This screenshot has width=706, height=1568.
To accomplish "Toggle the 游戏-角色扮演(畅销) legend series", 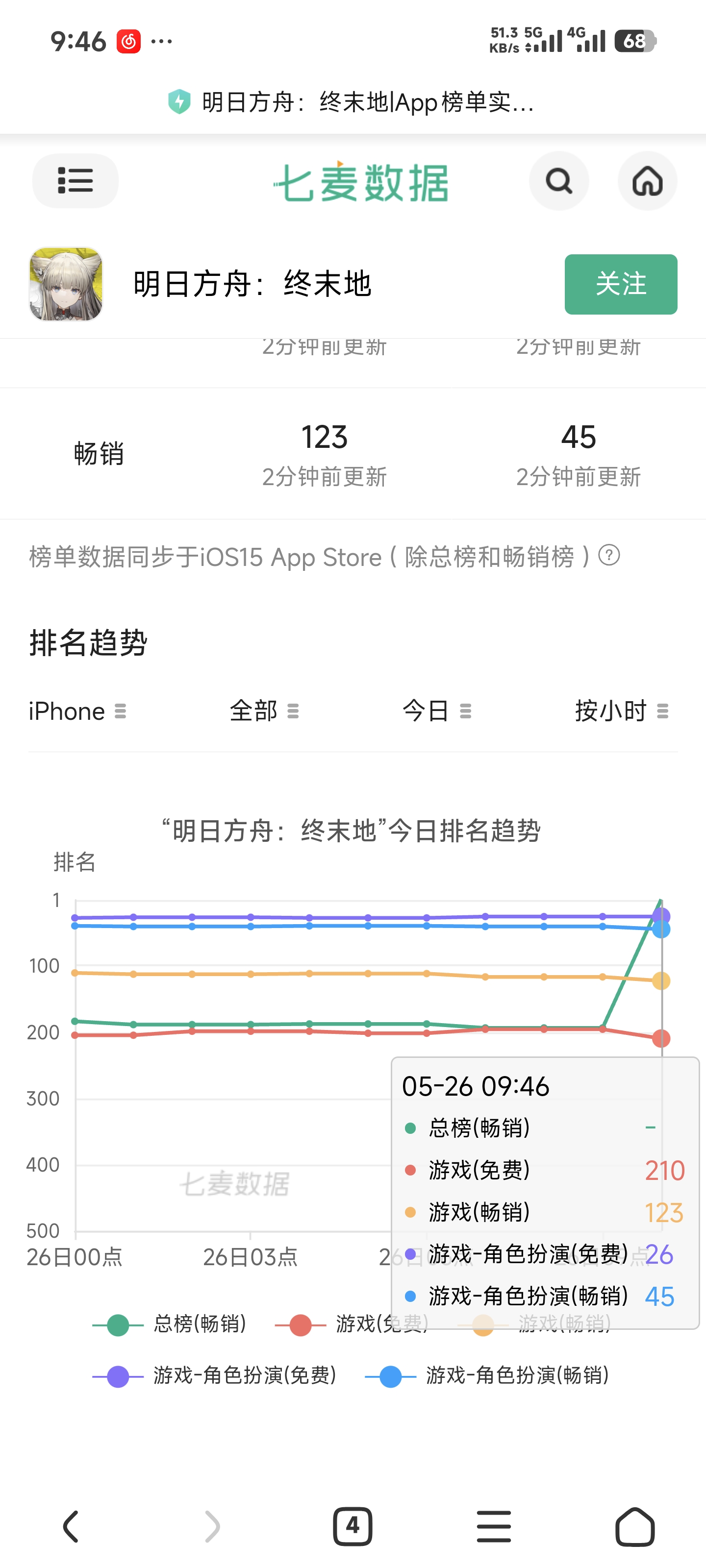I will pyautogui.click(x=487, y=1375).
